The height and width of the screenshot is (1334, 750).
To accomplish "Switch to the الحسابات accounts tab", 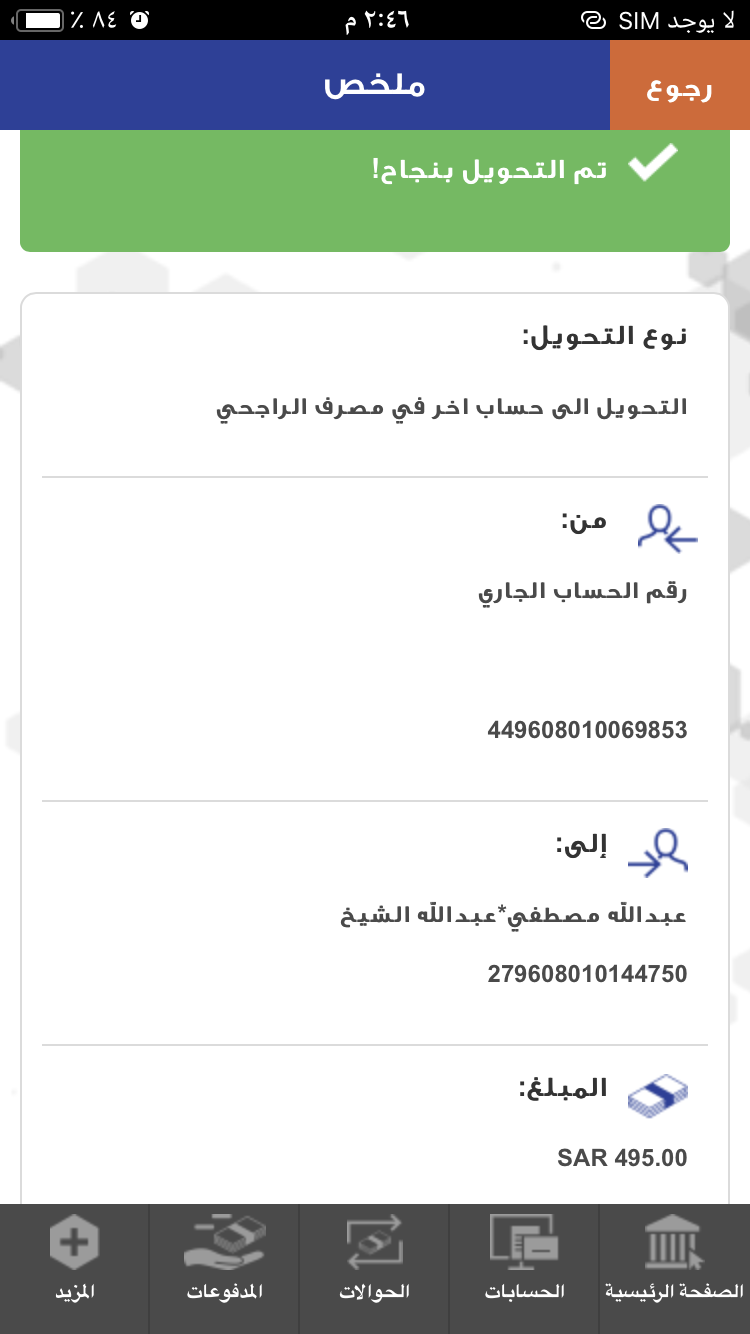I will tap(524, 1269).
